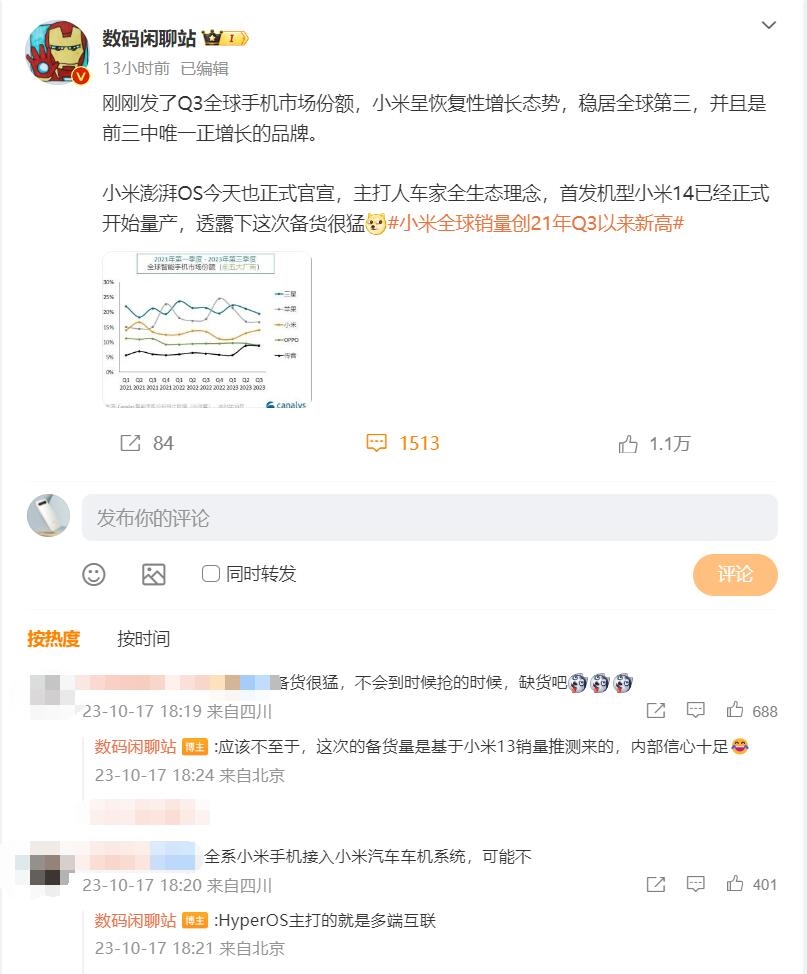This screenshot has height=974, width=807.
Task: Open 数码闲聊站's profile avatar
Action: tap(56, 51)
